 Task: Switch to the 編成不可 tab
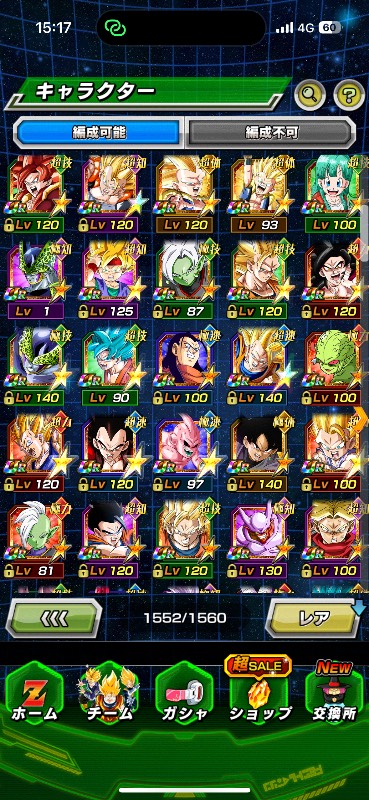(x=270, y=132)
